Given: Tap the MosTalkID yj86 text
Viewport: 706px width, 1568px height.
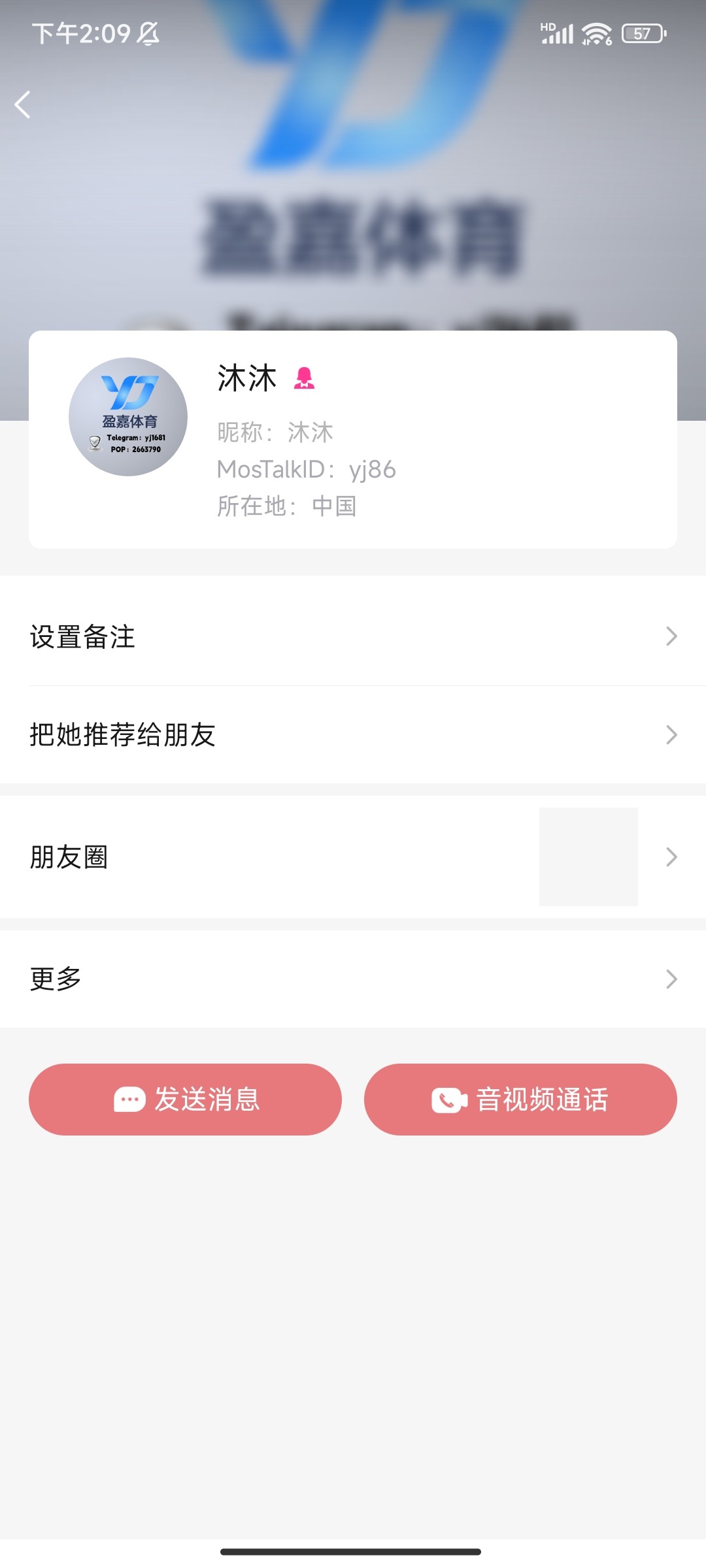Looking at the screenshot, I should click(307, 469).
